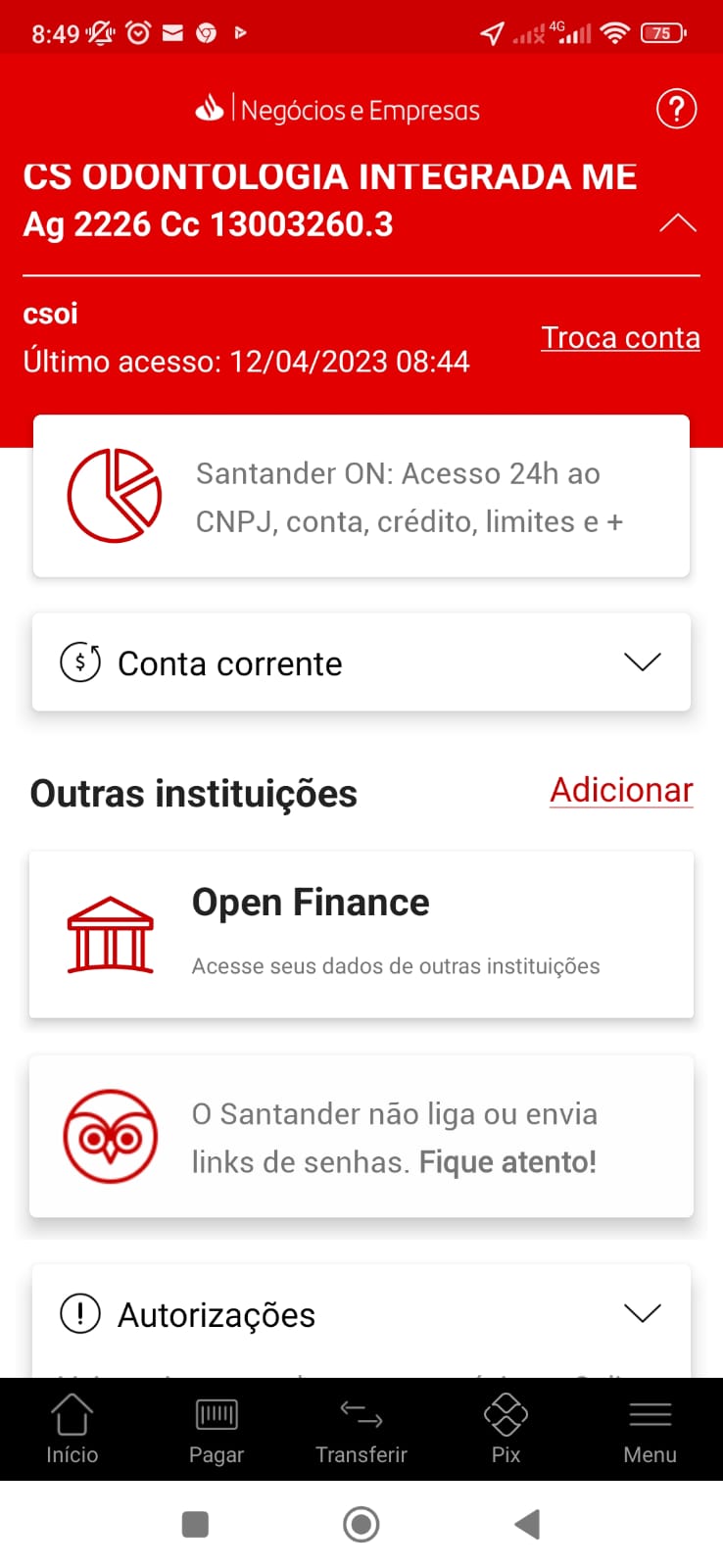Select the Pix tab
Screen dimensions: 723x1568
tap(506, 1429)
